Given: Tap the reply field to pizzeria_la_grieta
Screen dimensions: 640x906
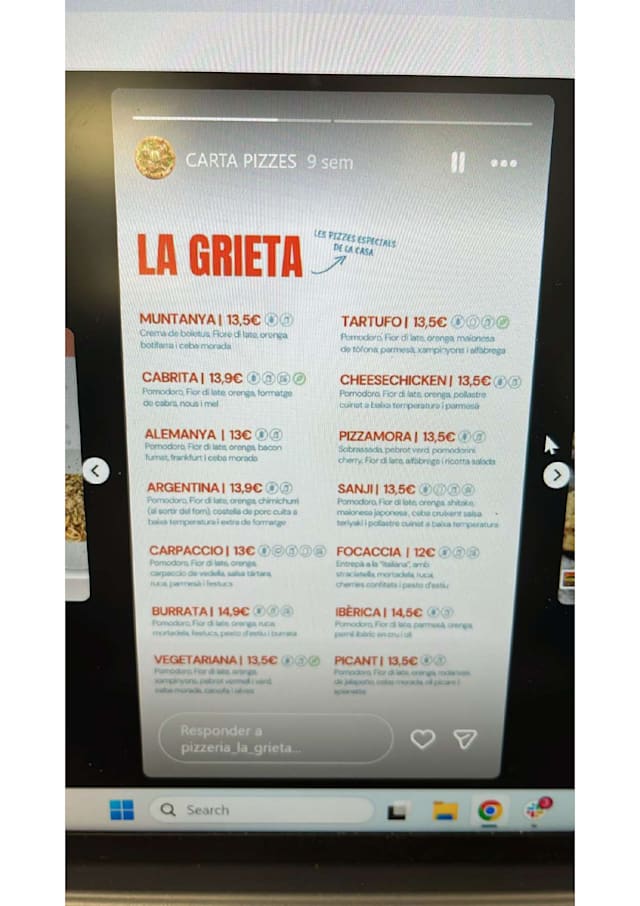Looking at the screenshot, I should 276,738.
